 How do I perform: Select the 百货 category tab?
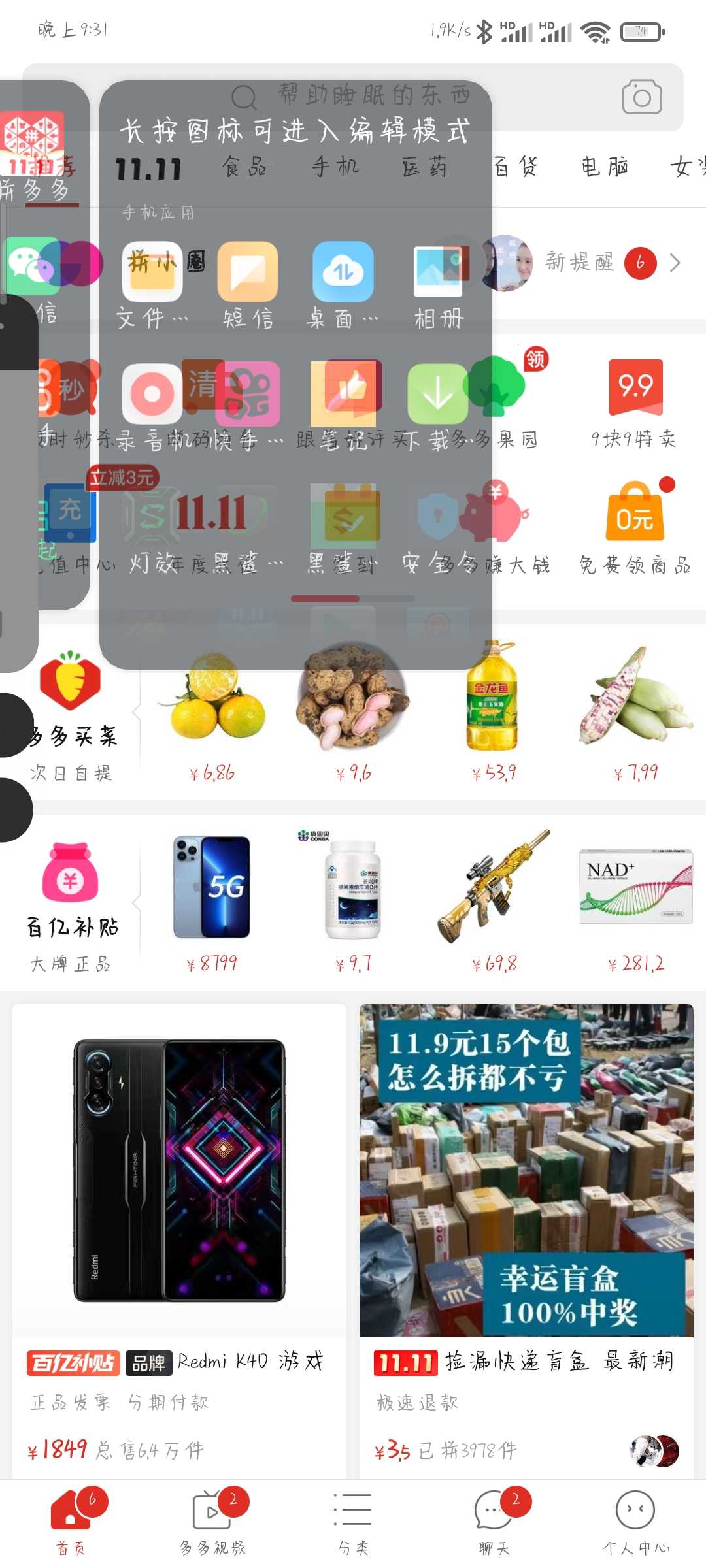(x=516, y=167)
